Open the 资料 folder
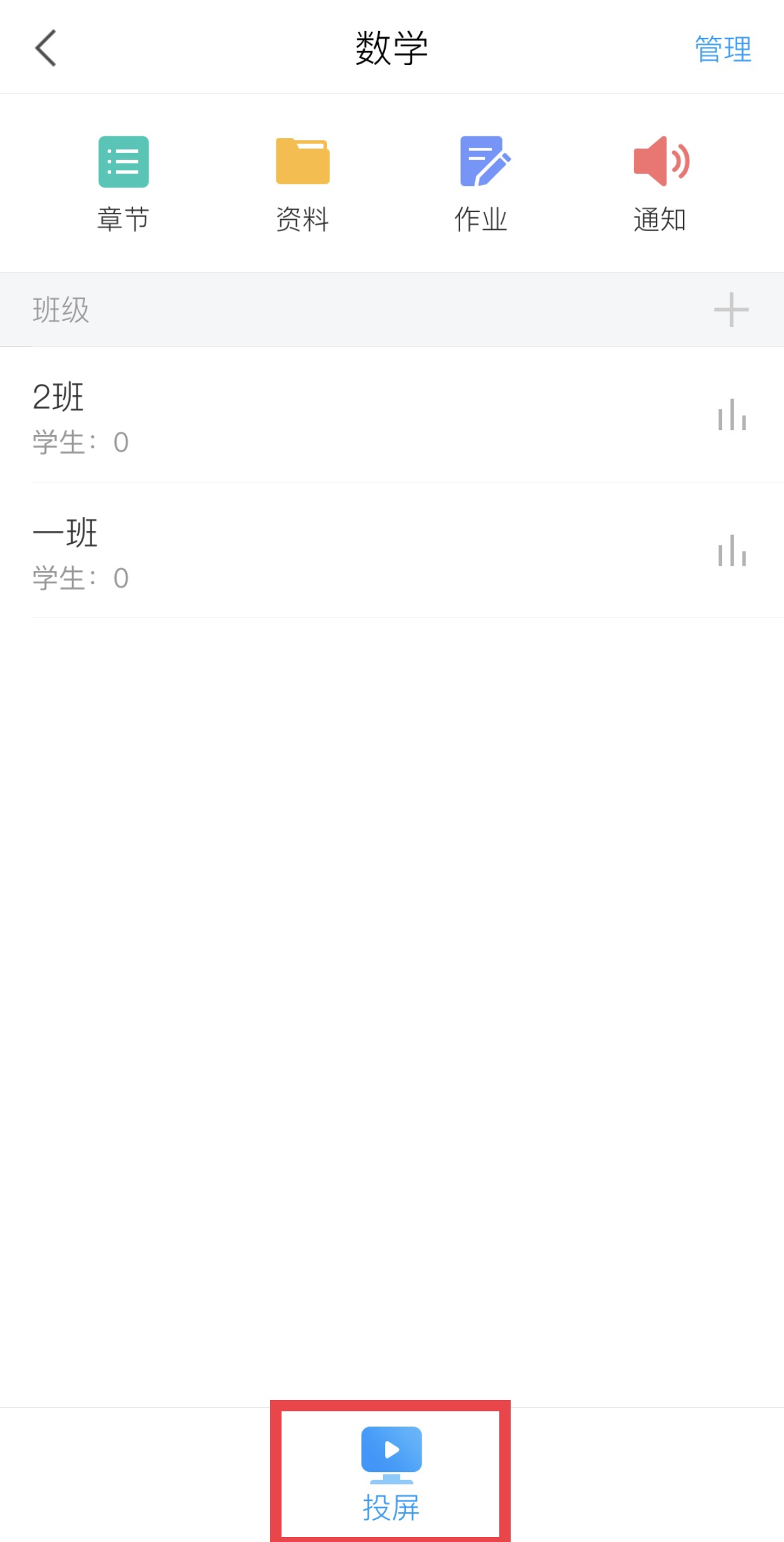Viewport: 784px width, 1542px height. [302, 184]
